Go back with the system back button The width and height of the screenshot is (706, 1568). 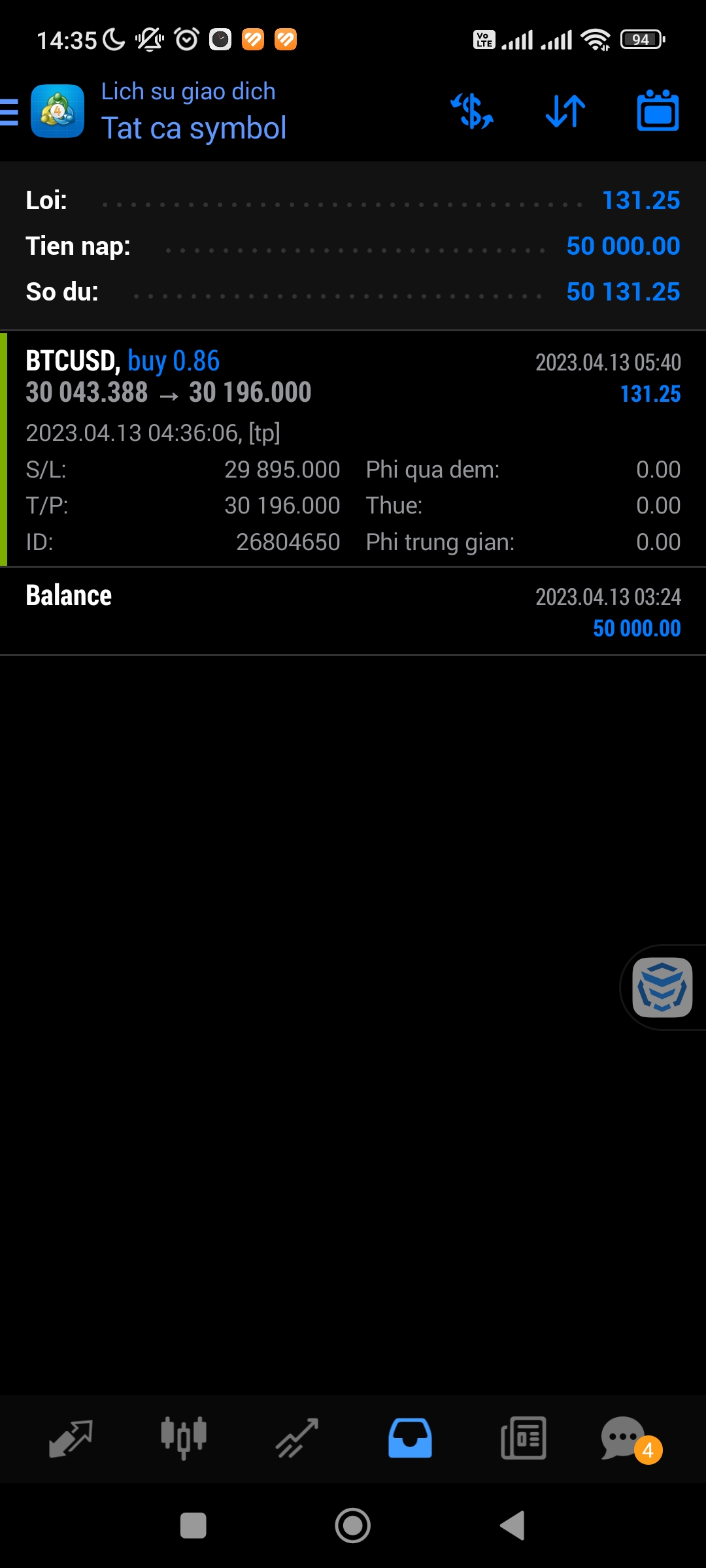[513, 1526]
